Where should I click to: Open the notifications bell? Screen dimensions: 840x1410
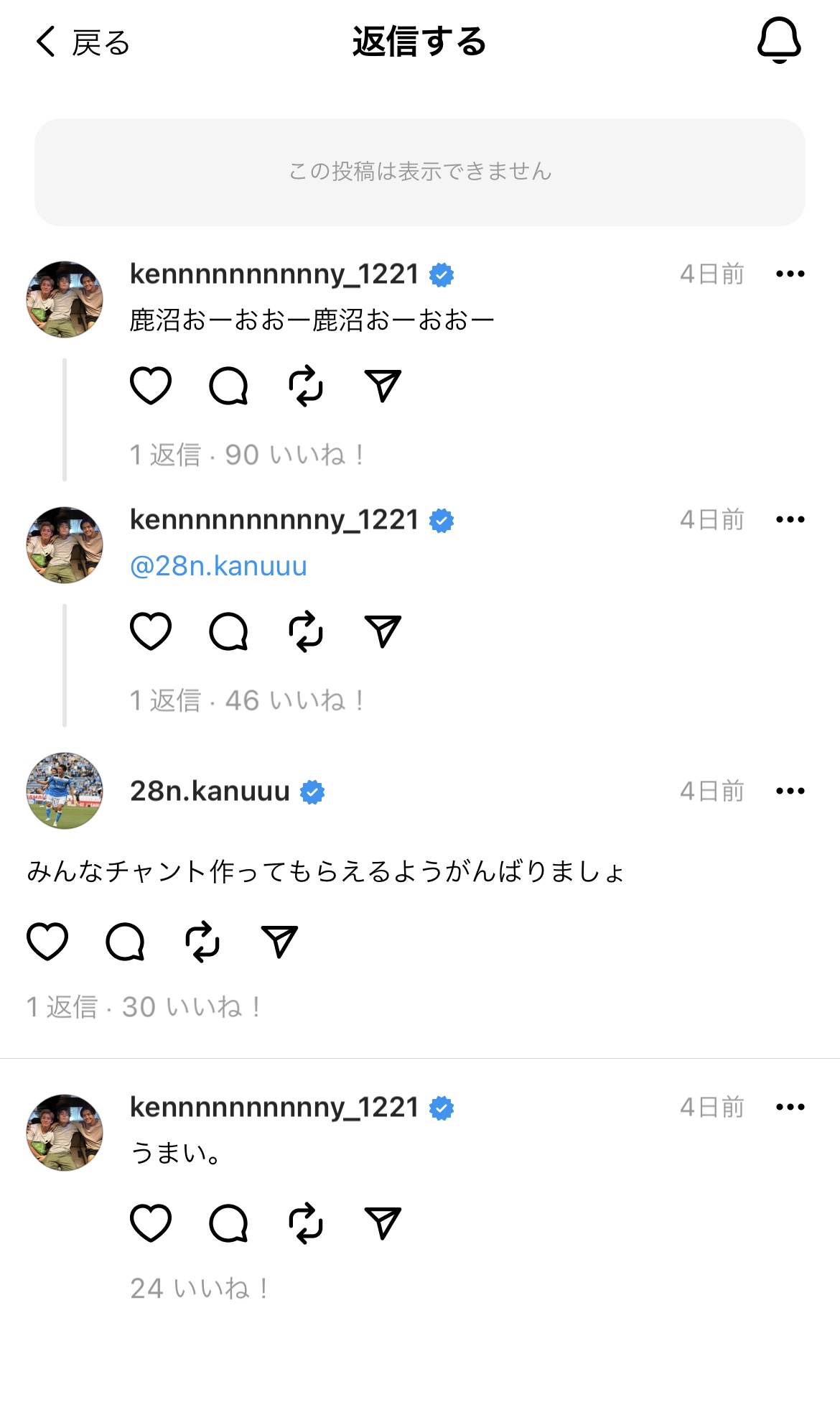[779, 41]
